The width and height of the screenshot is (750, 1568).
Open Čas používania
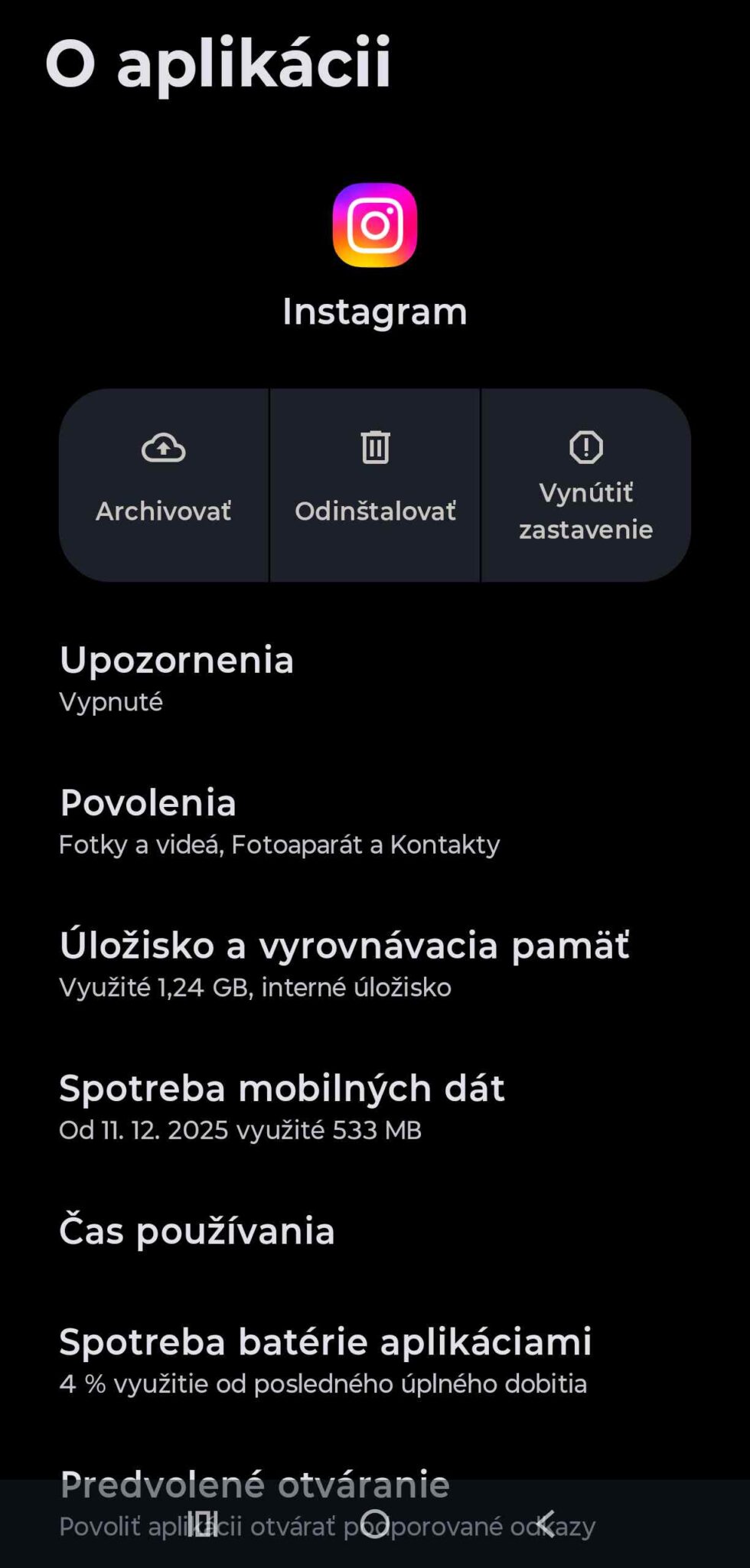[x=197, y=1230]
